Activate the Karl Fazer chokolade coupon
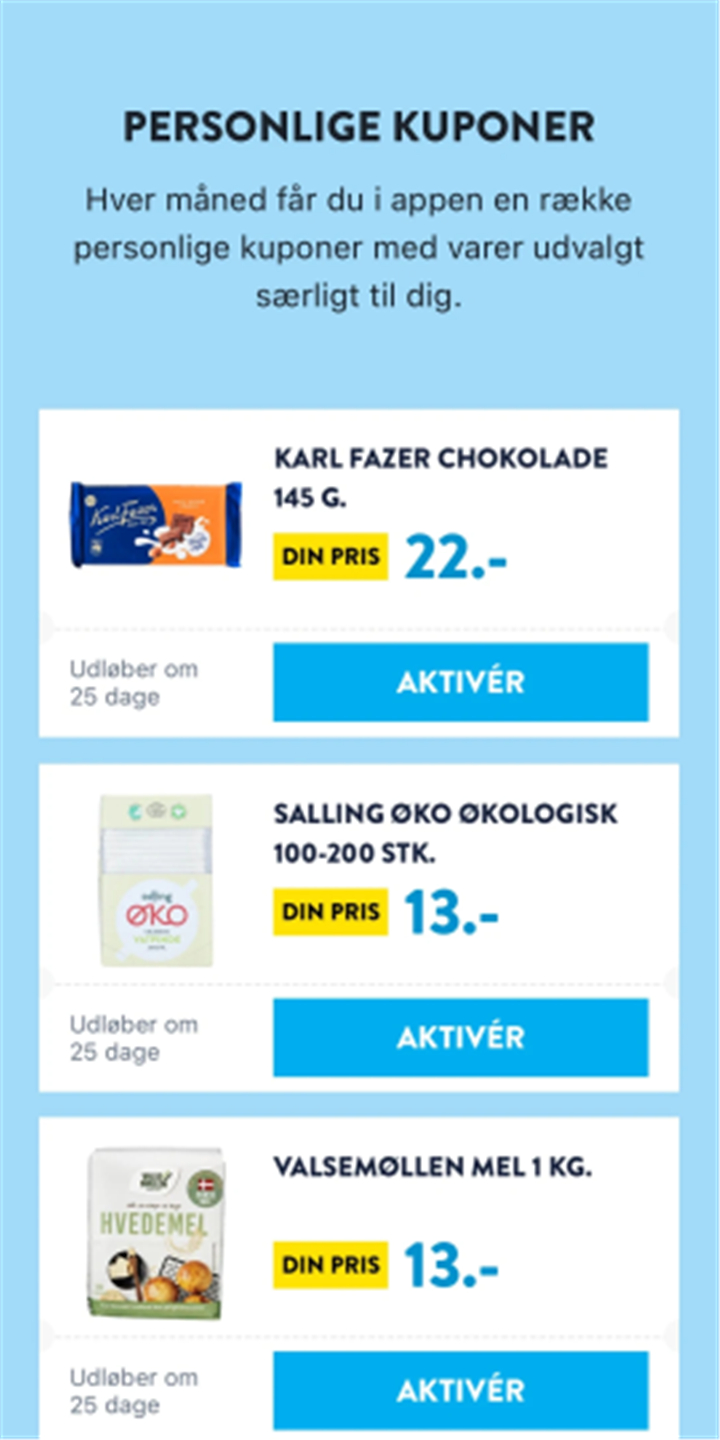Screen dimensions: 720x1440 [460, 682]
